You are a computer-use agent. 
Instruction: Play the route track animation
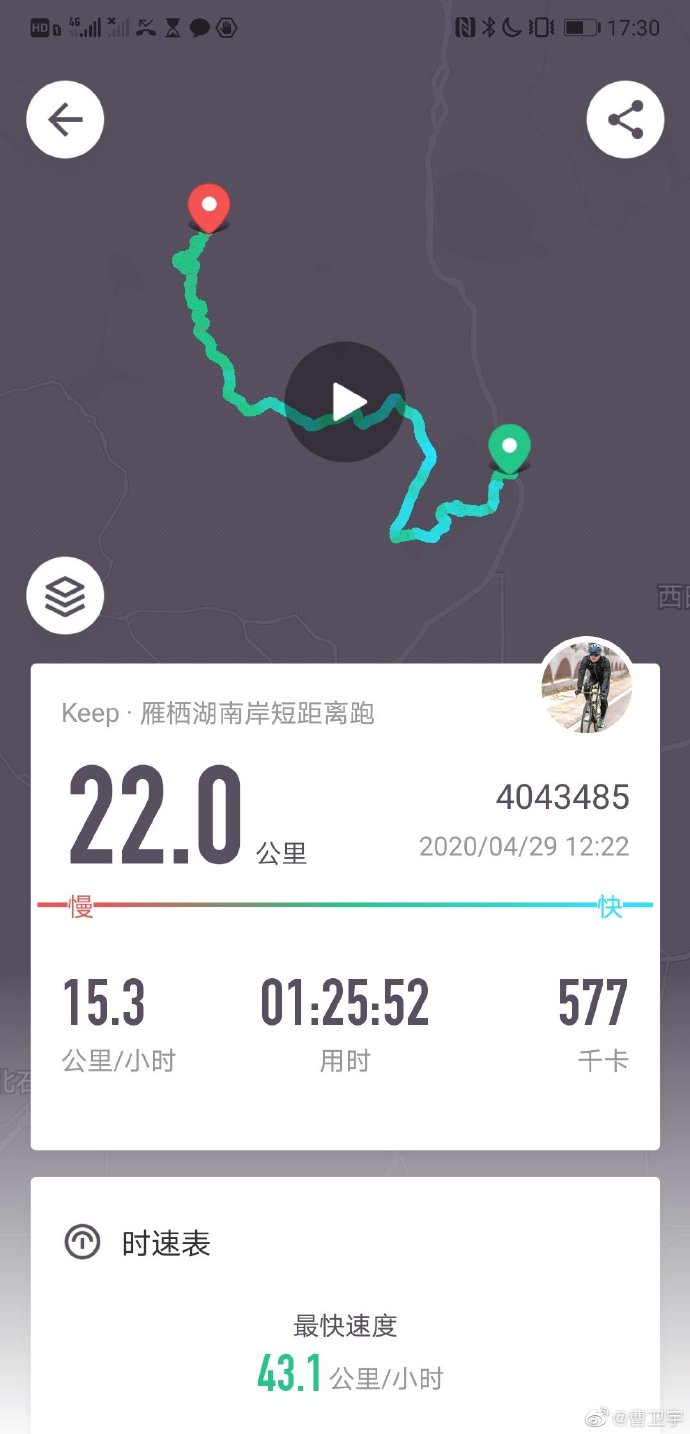[345, 402]
